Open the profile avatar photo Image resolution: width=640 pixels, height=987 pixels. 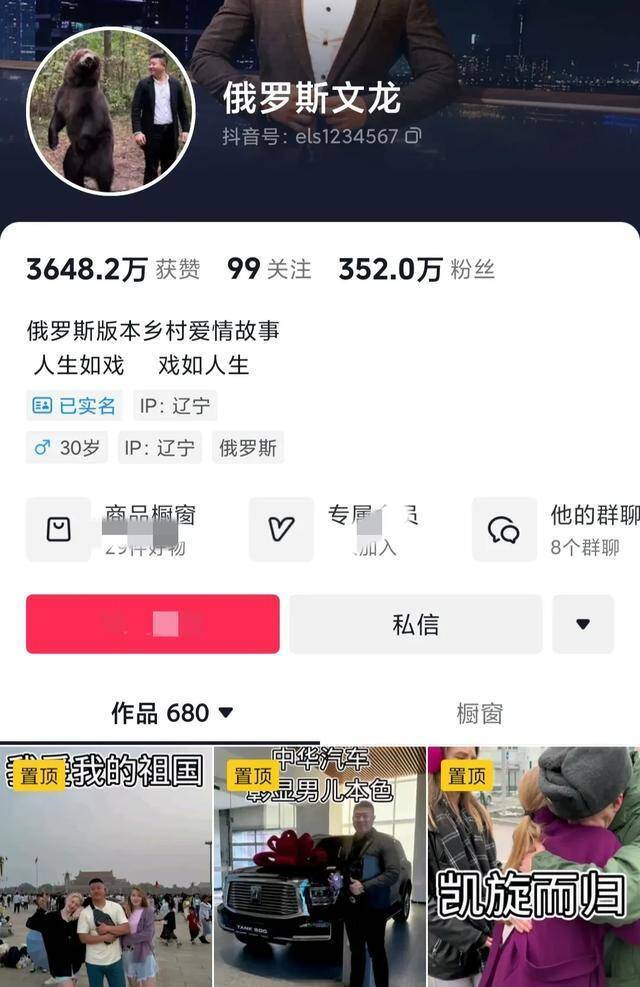point(111,111)
